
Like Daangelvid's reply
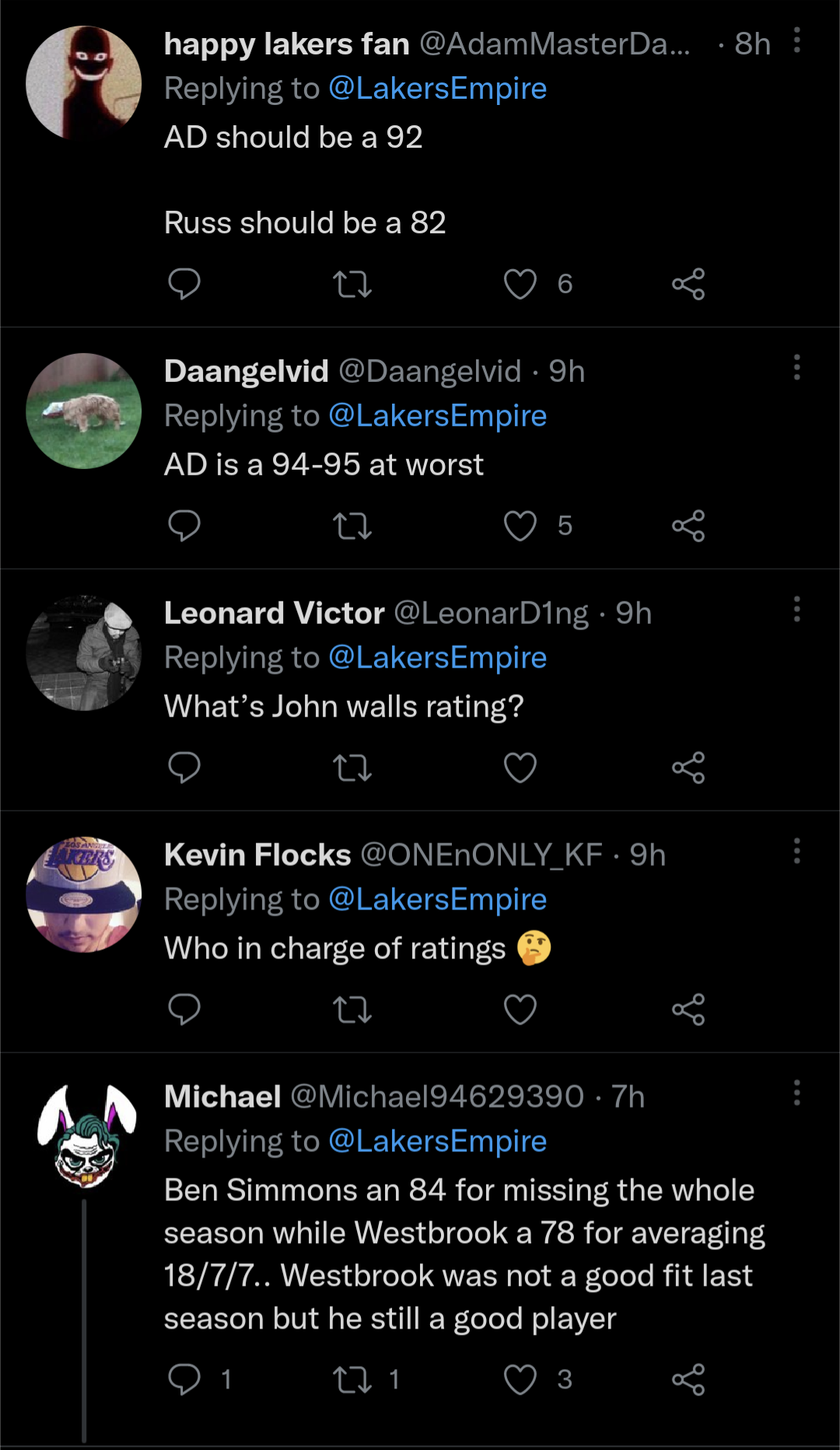pos(520,526)
